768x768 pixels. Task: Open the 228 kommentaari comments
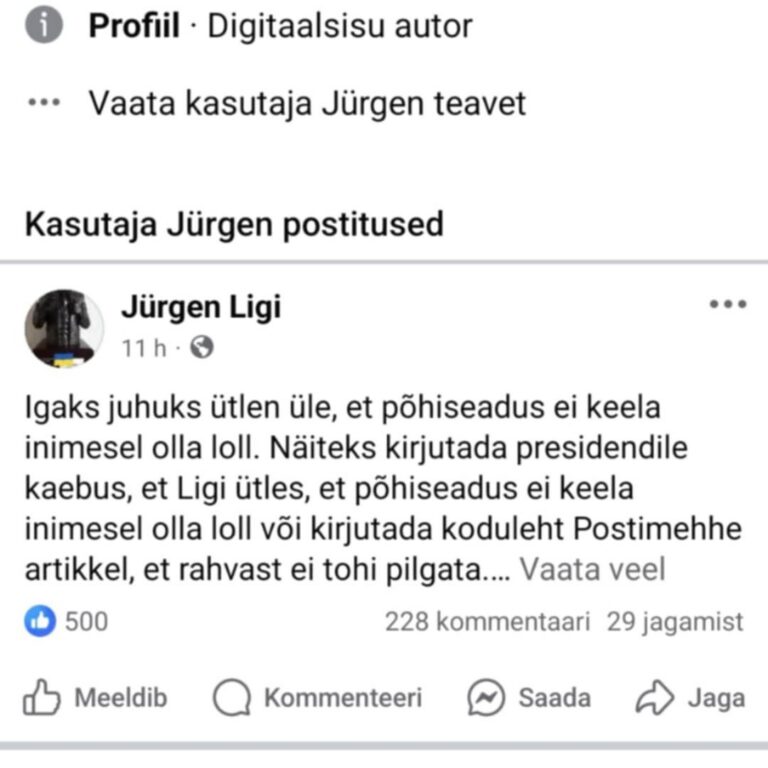point(487,622)
